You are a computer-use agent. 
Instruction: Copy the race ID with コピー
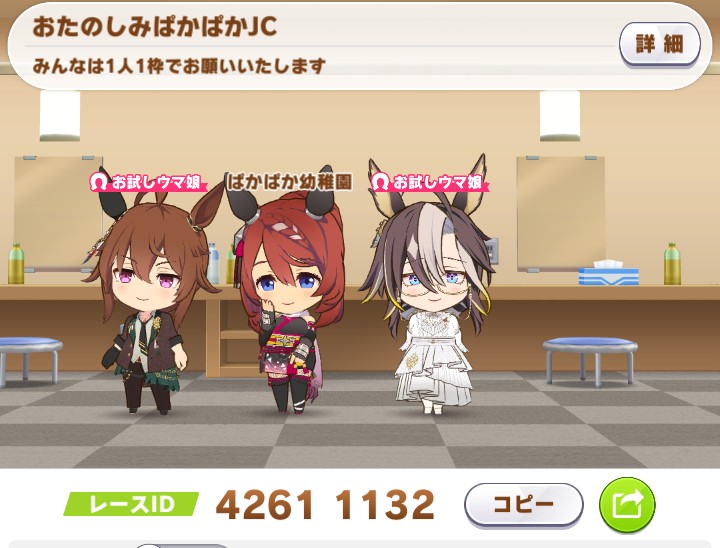click(523, 504)
